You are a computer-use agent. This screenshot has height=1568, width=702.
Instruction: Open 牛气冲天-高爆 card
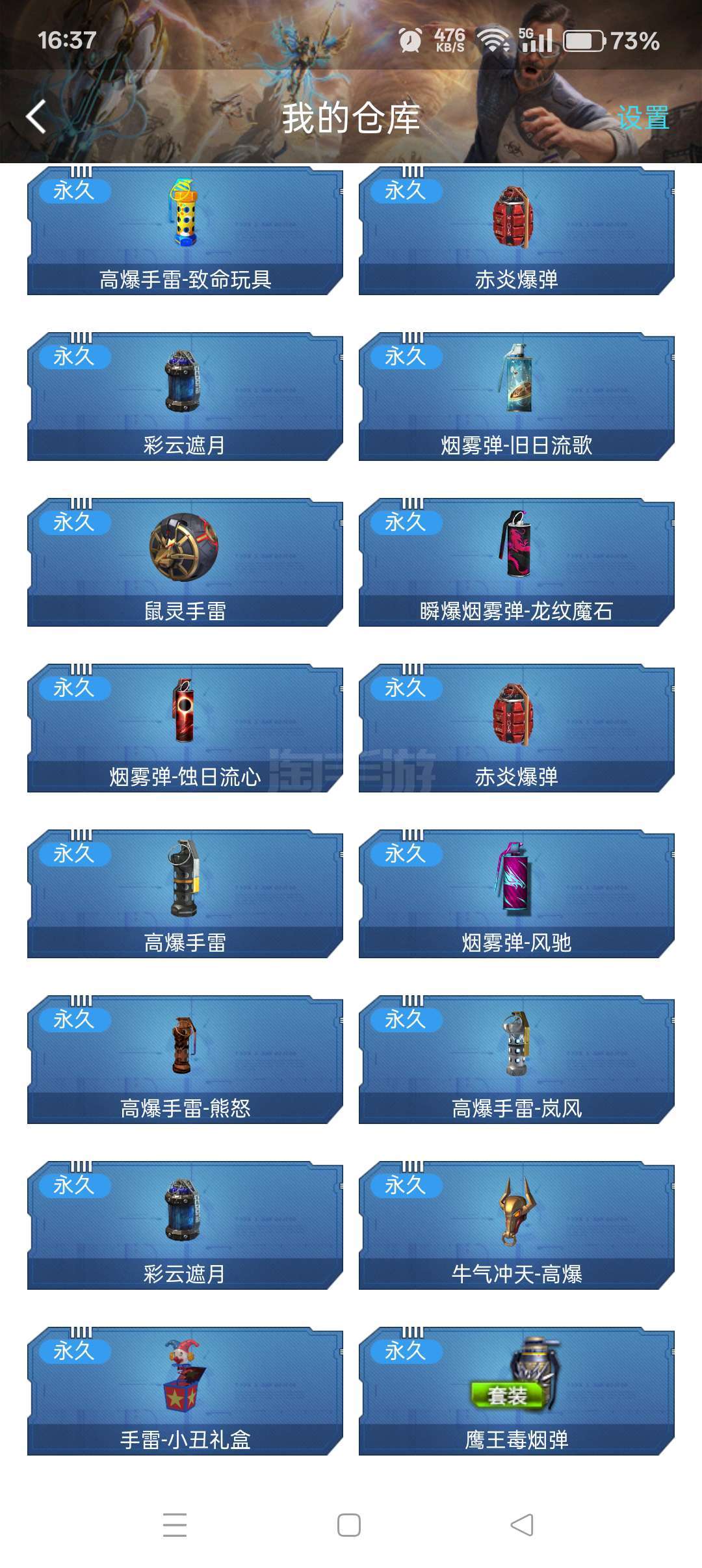(x=516, y=1226)
